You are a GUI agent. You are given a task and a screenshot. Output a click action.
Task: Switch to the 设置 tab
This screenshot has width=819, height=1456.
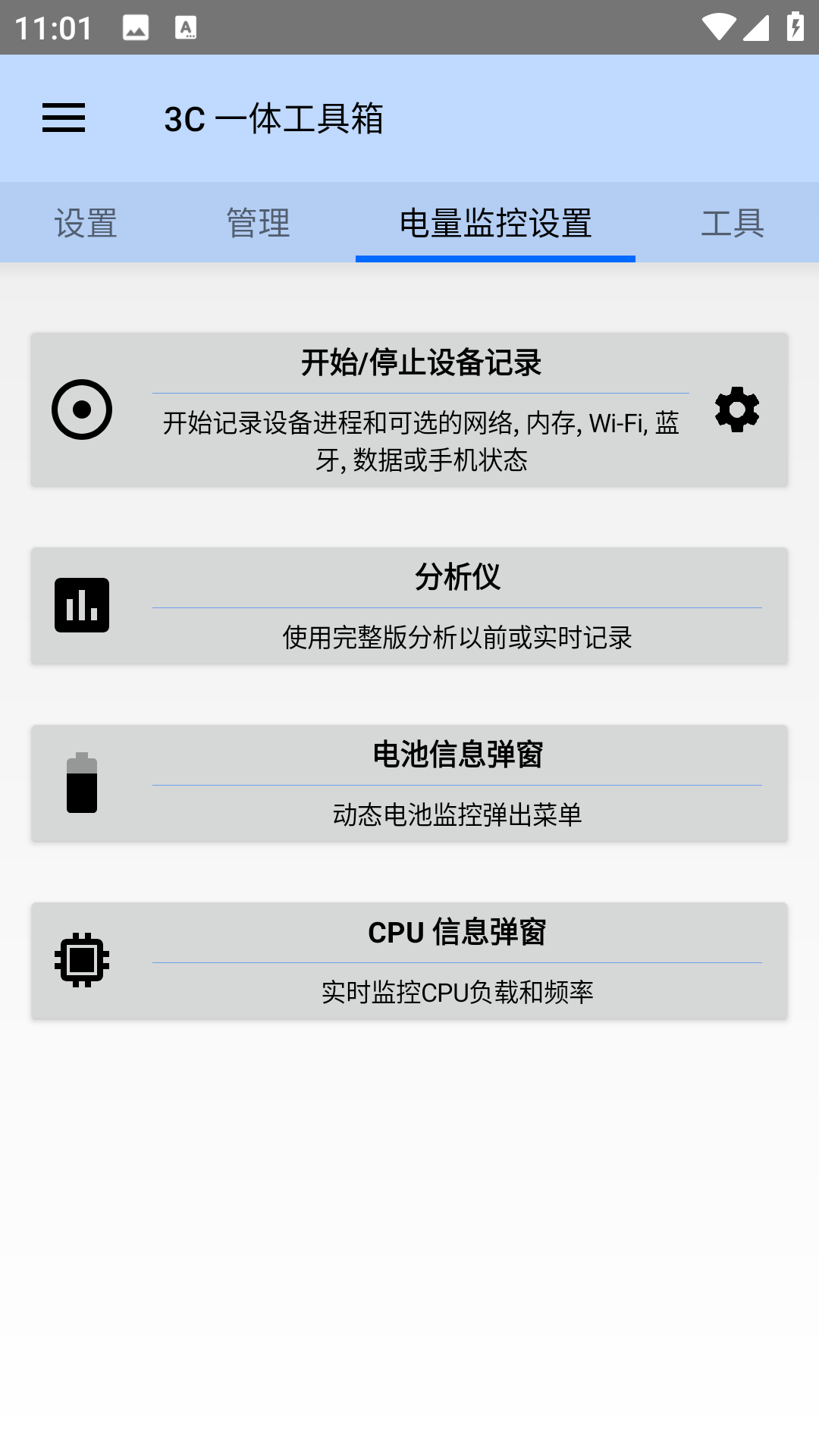[85, 222]
